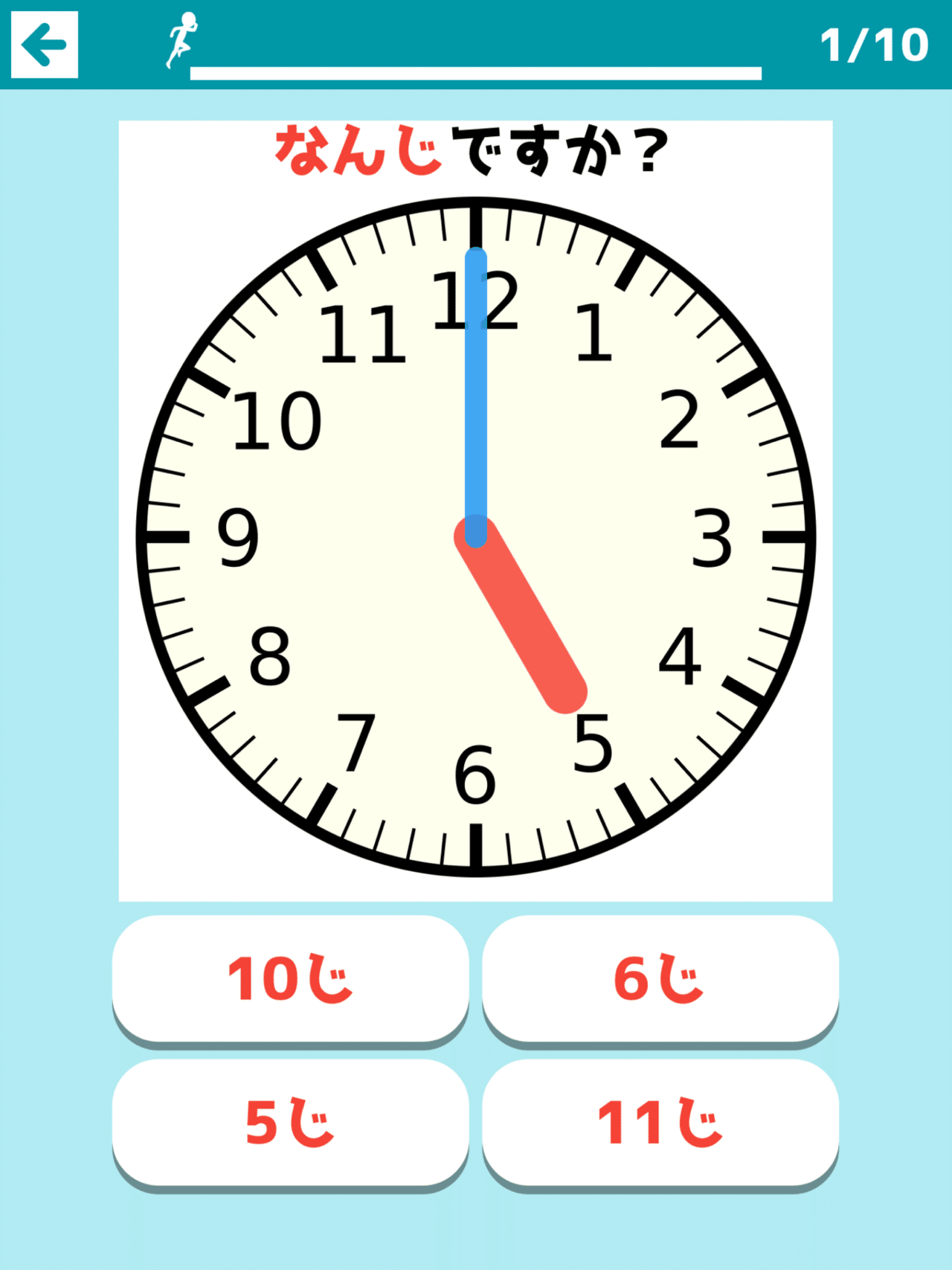Select the 10じ answer
The width and height of the screenshot is (952, 1270).
tap(290, 978)
